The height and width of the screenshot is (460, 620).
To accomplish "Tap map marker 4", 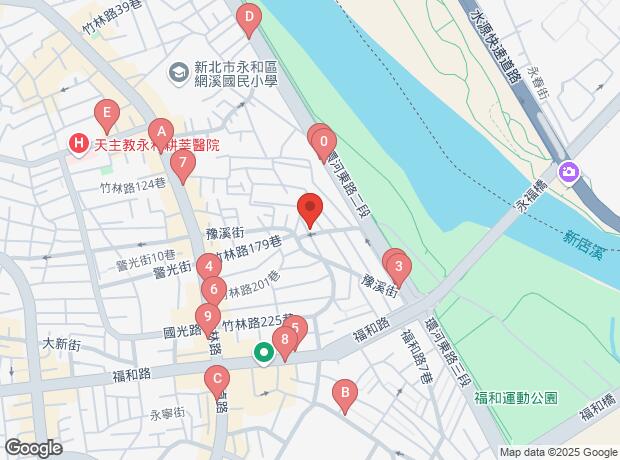I will coord(208,266).
